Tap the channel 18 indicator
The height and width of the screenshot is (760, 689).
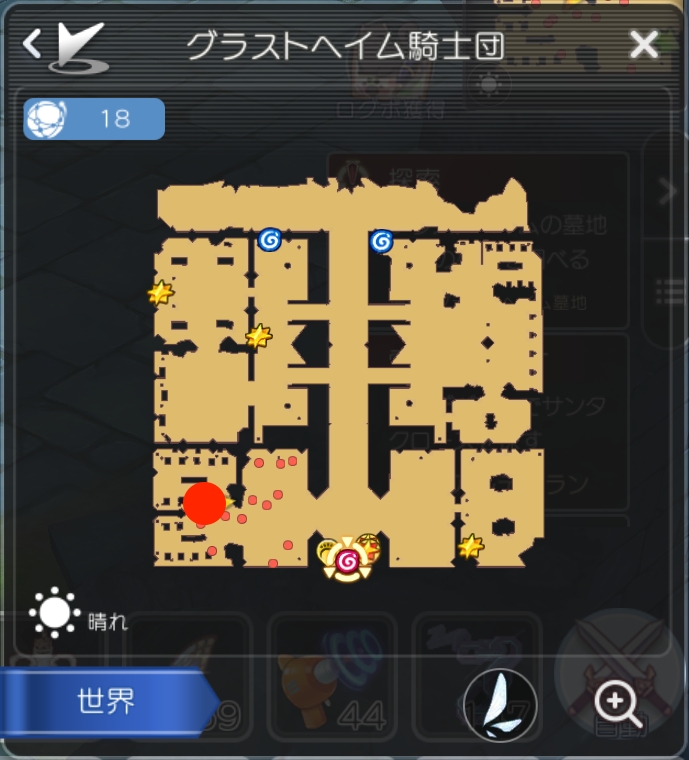tap(94, 118)
